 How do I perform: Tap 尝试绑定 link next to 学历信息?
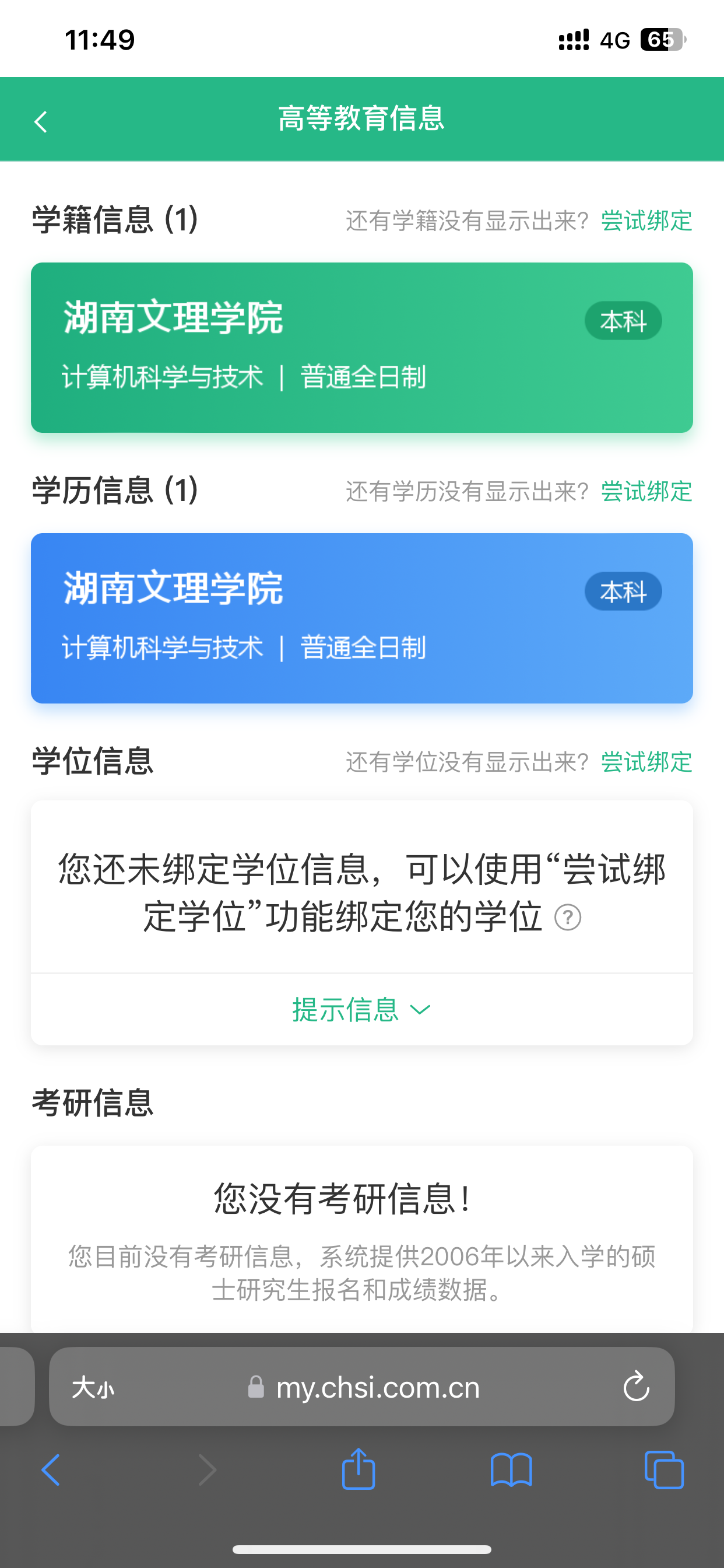(646, 491)
